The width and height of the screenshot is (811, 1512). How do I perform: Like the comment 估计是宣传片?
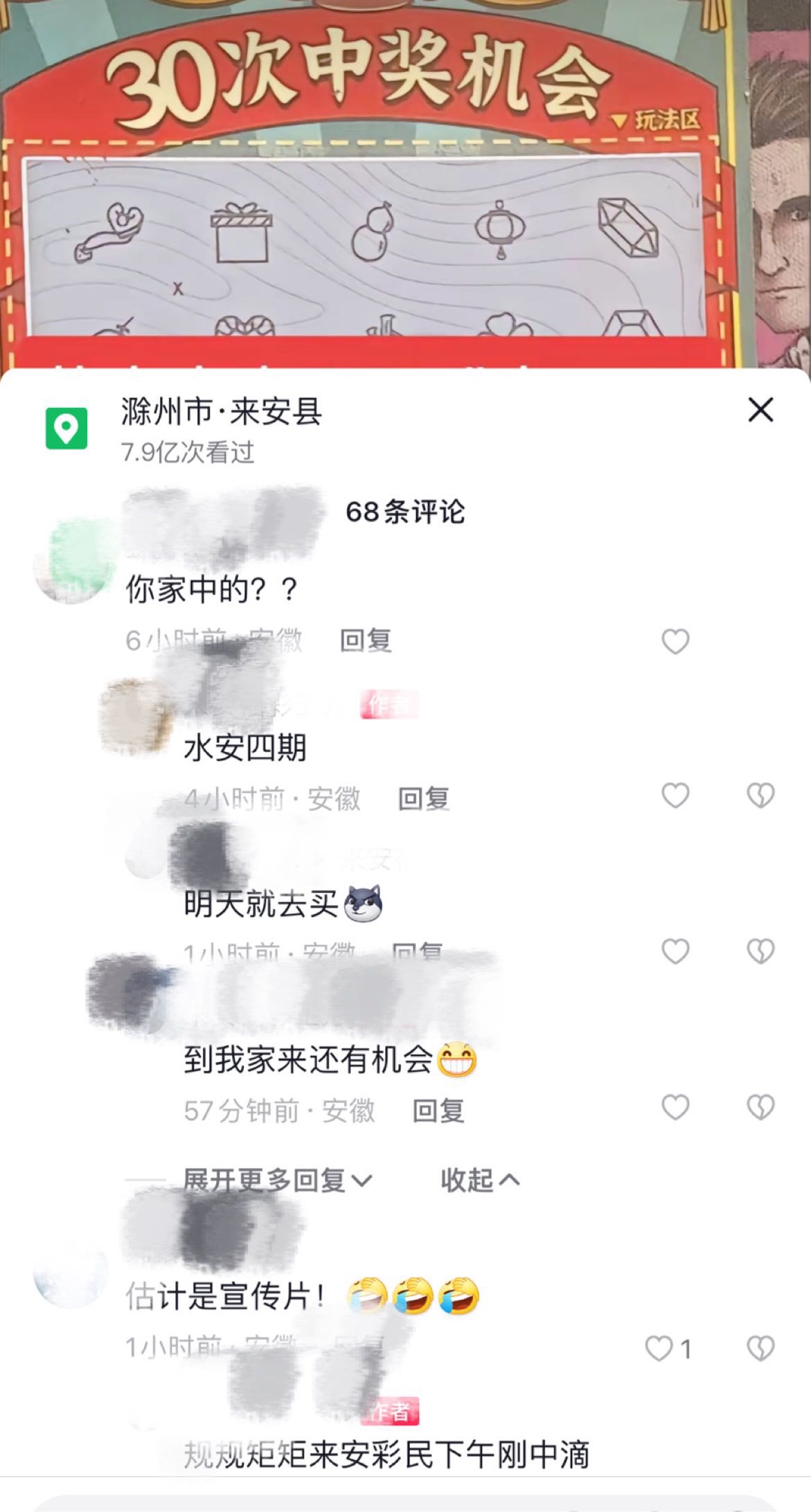click(660, 1349)
